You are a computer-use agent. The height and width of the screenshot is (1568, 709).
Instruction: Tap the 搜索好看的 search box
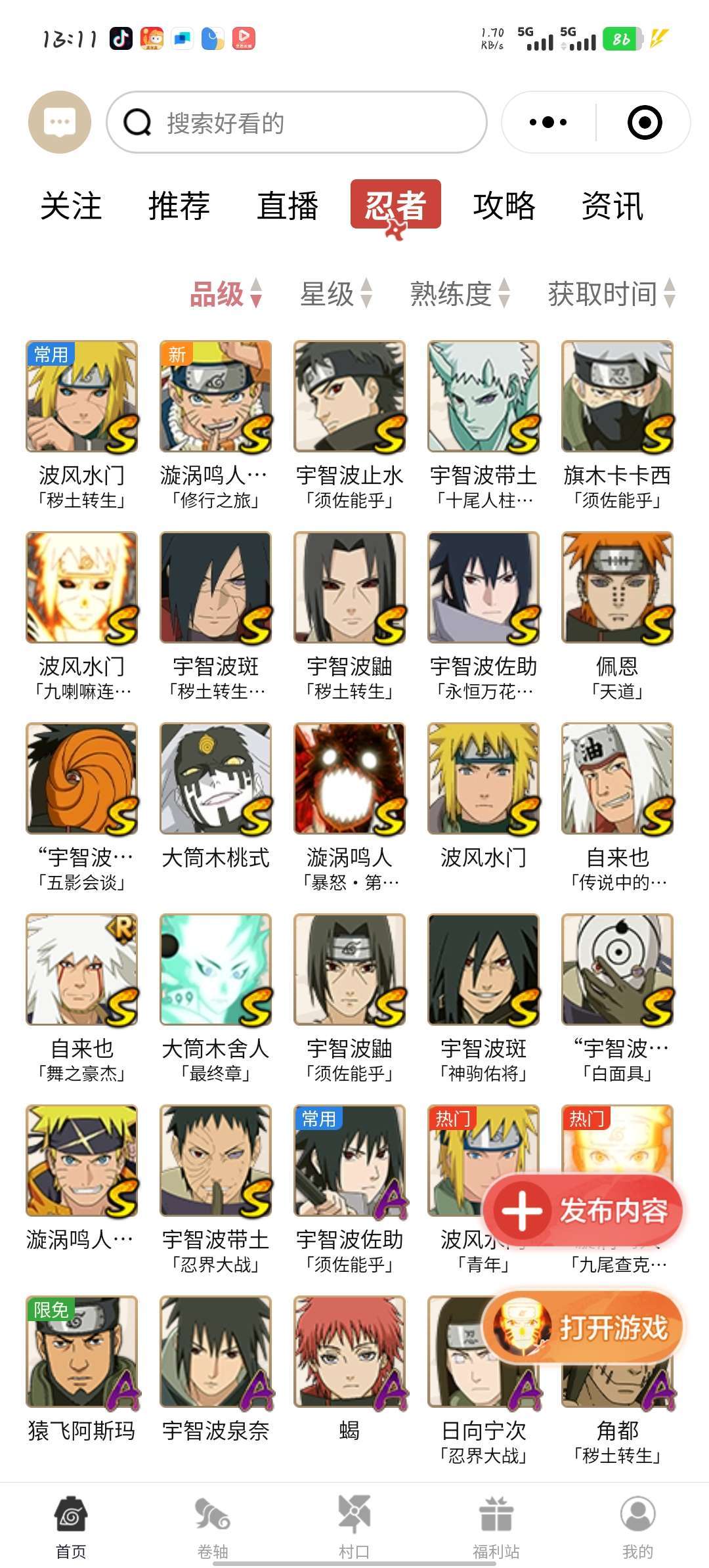pyautogui.click(x=297, y=122)
